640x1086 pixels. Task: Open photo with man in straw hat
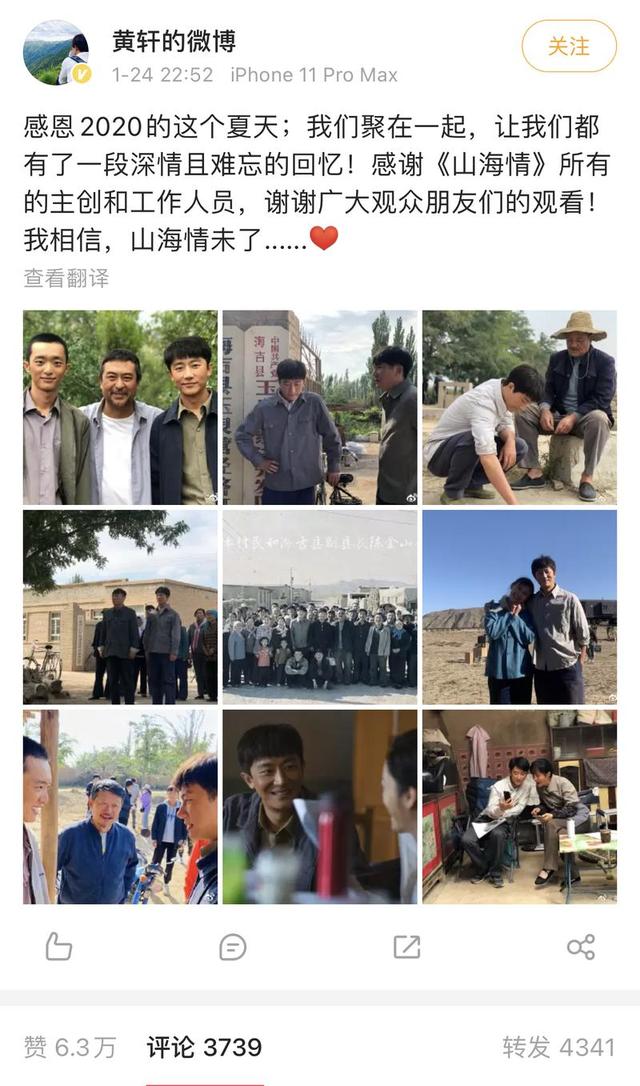[x=519, y=407]
